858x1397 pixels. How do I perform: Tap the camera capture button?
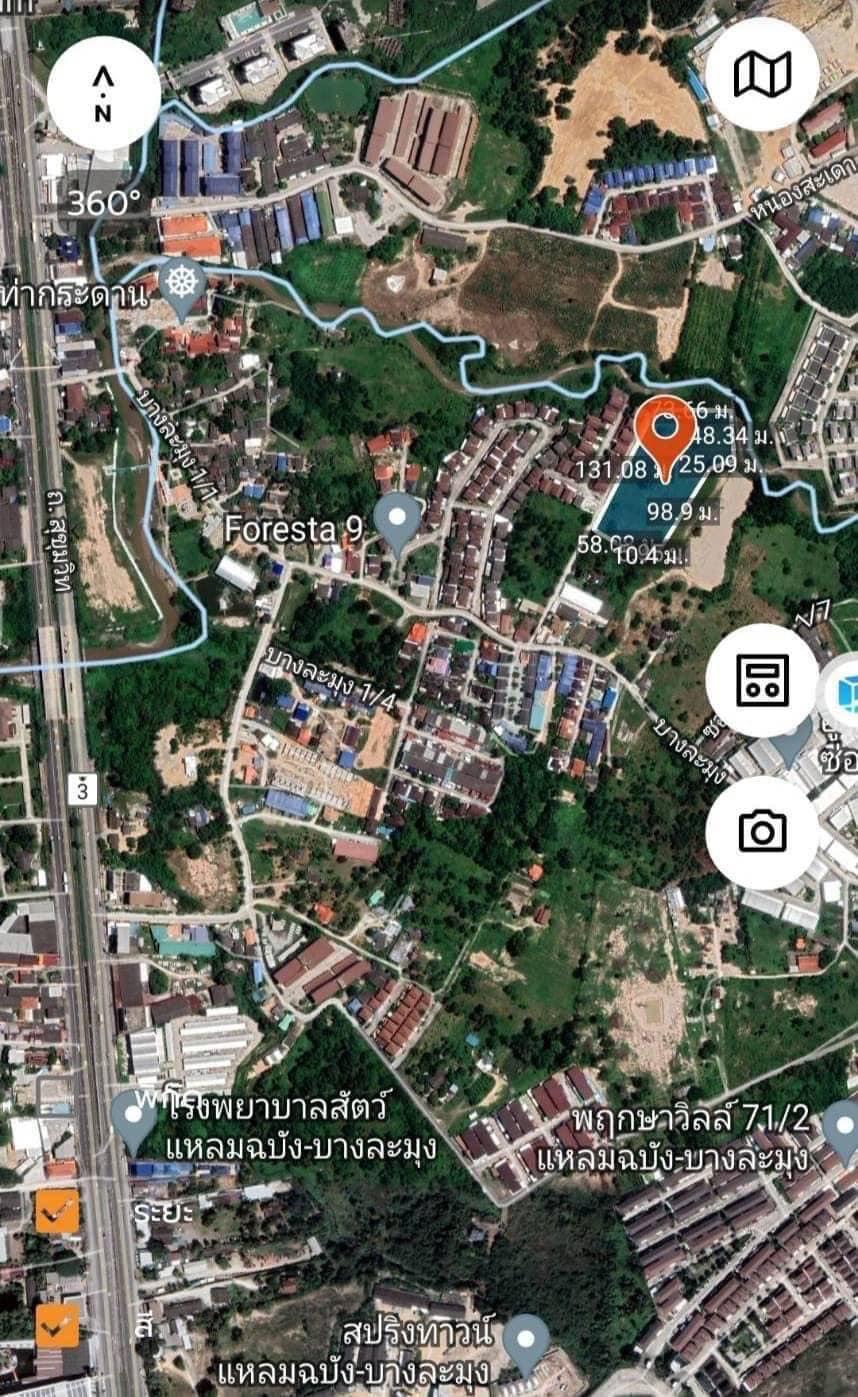click(762, 832)
